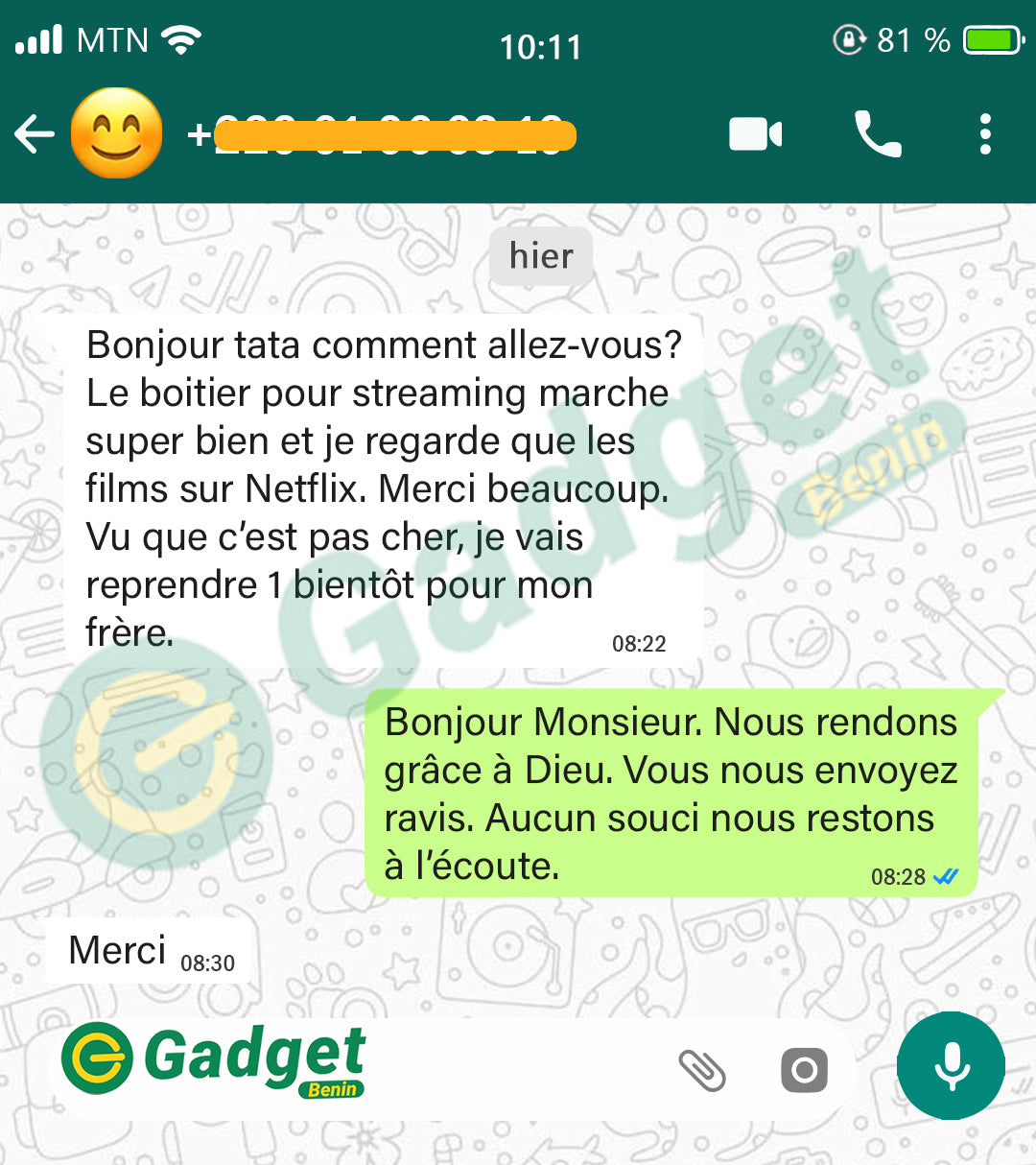This screenshot has width=1036, height=1165.
Task: Record a voice message with the microphone
Action: tap(951, 1066)
